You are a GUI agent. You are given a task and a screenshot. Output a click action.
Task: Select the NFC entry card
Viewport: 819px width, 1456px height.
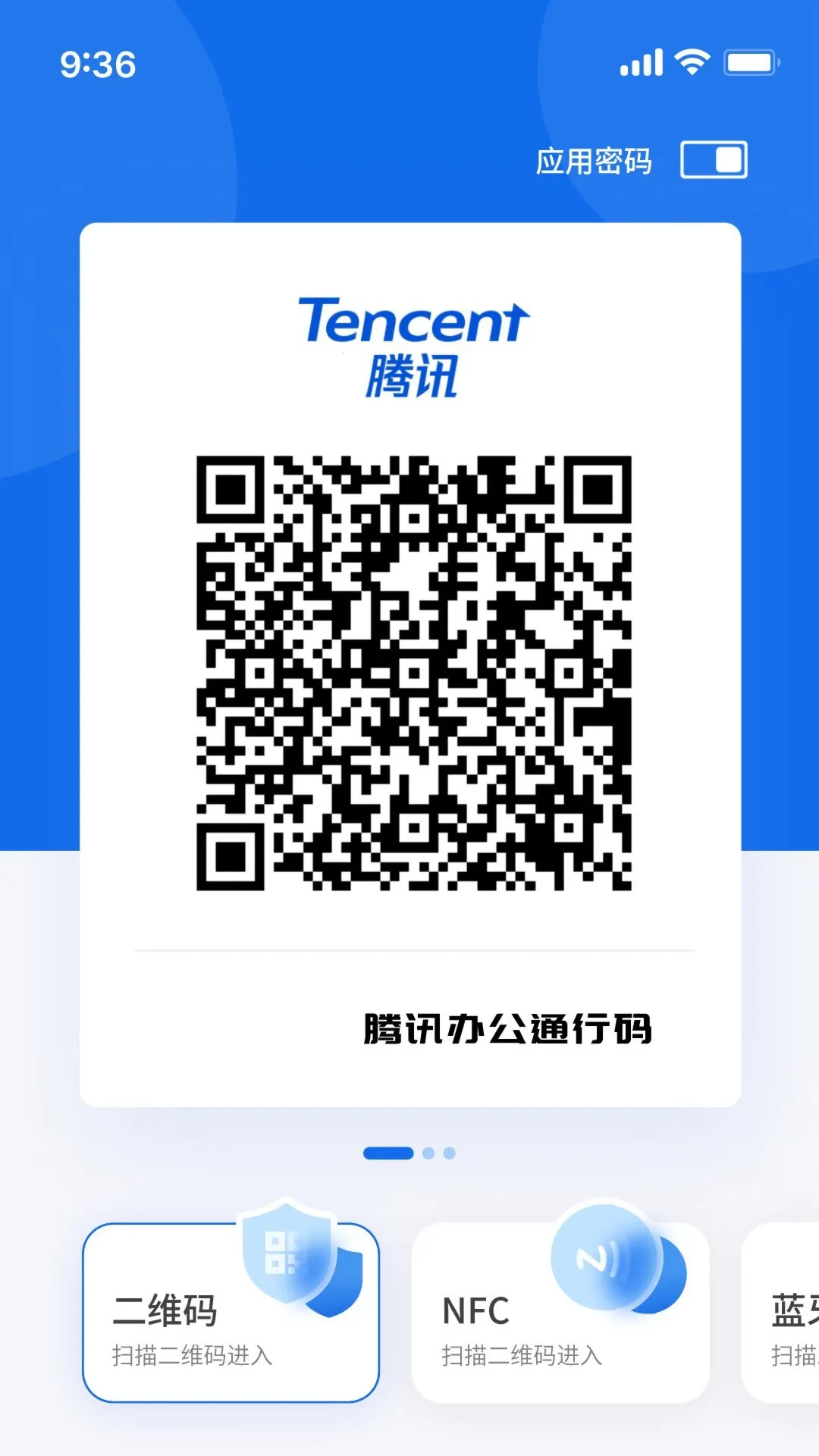[x=560, y=1313]
